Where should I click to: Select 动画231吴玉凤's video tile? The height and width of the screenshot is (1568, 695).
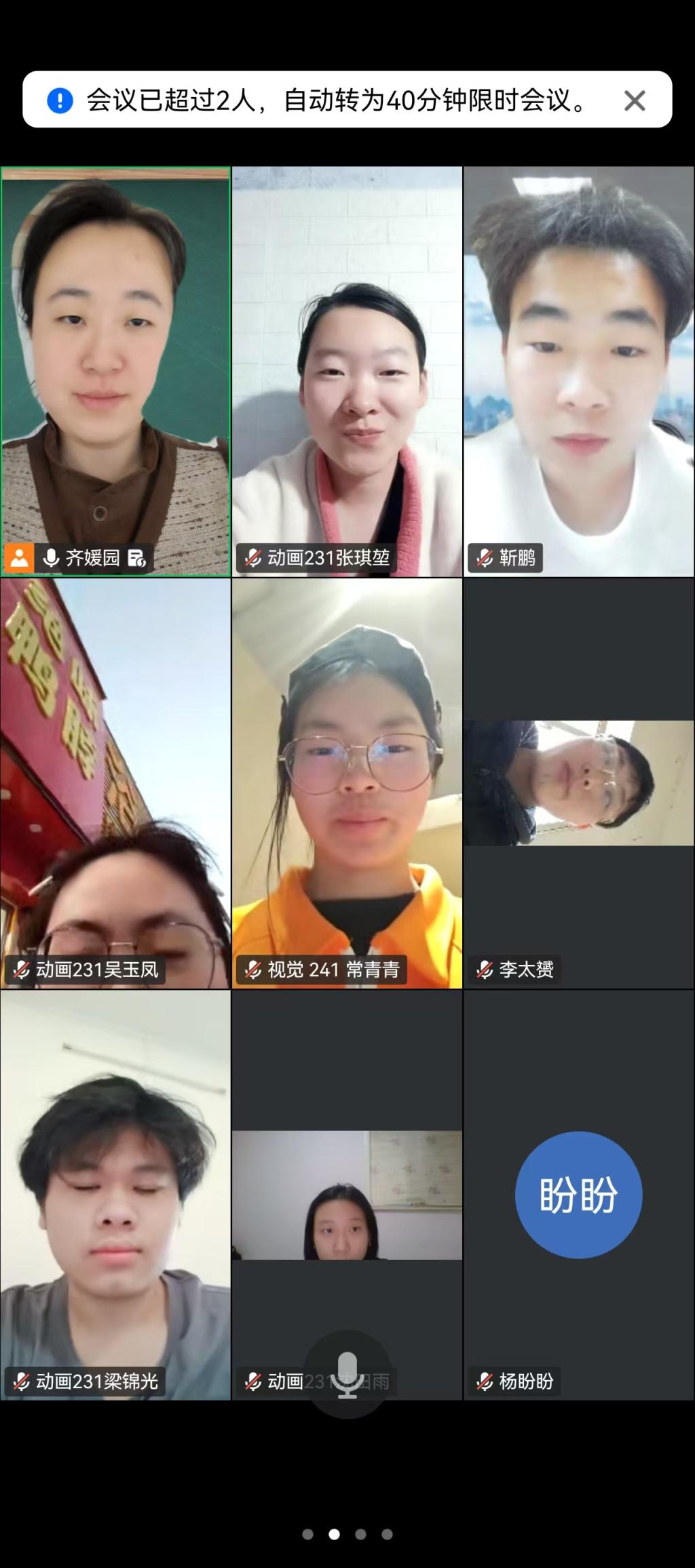click(115, 782)
